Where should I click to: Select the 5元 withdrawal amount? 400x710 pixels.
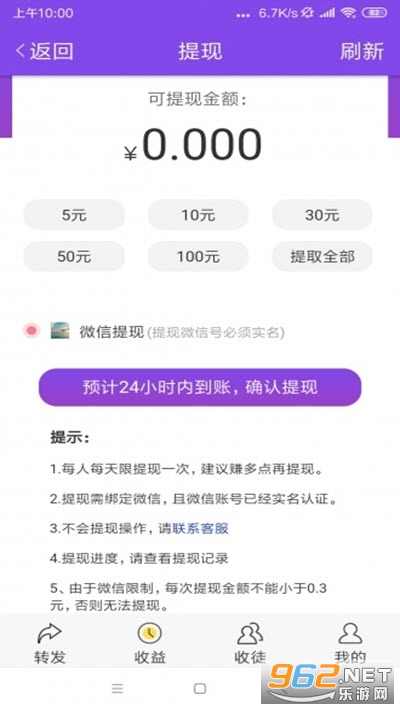click(x=74, y=215)
